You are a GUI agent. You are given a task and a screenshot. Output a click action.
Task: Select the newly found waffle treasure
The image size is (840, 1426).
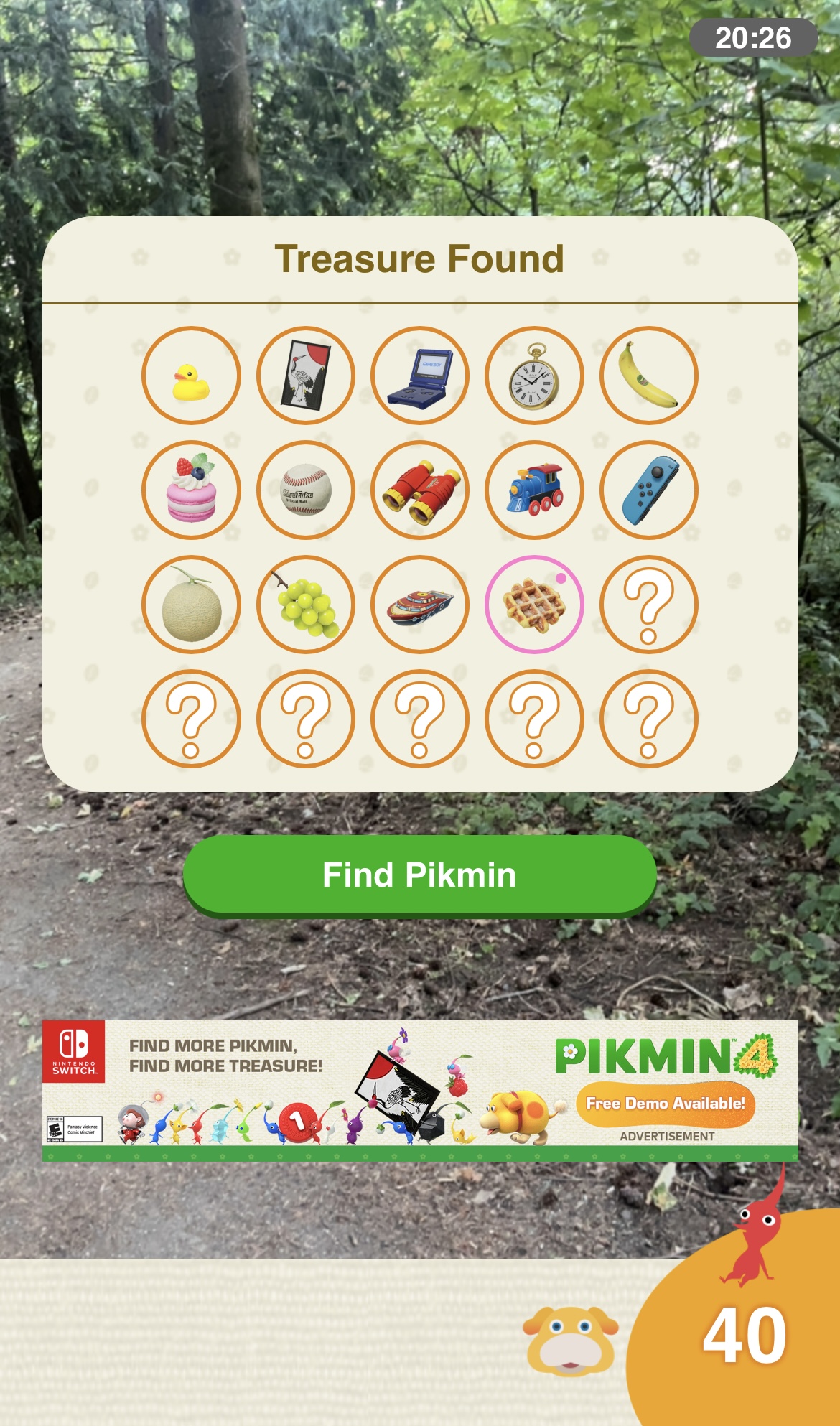coord(534,605)
